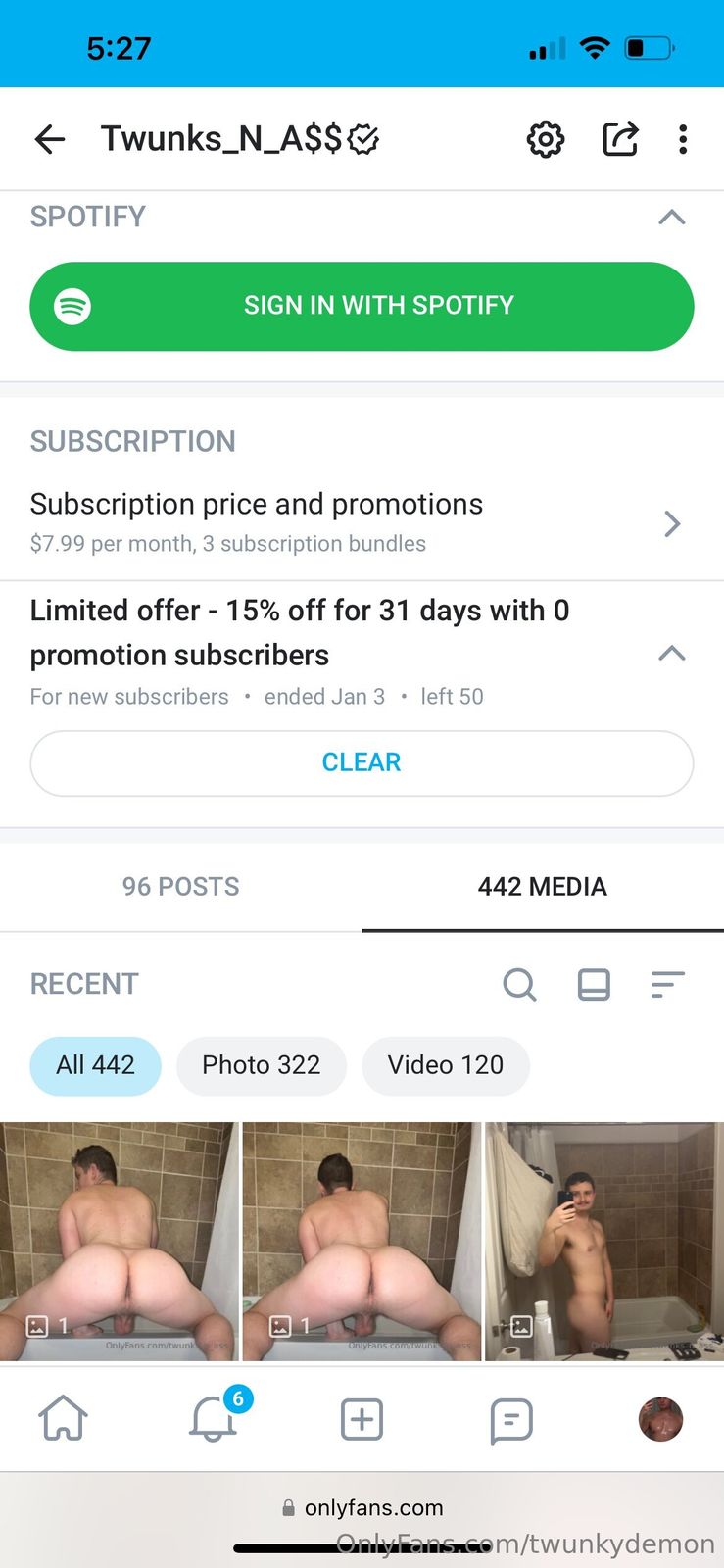The width and height of the screenshot is (724, 1568).
Task: Open the notifications bell
Action: (x=213, y=1418)
